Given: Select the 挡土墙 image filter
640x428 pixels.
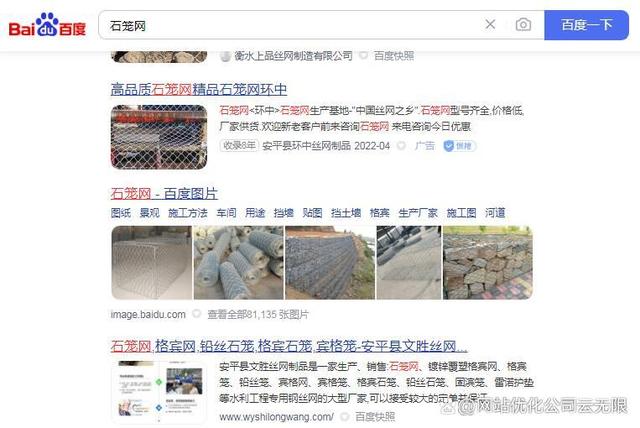Looking at the screenshot, I should (346, 213).
